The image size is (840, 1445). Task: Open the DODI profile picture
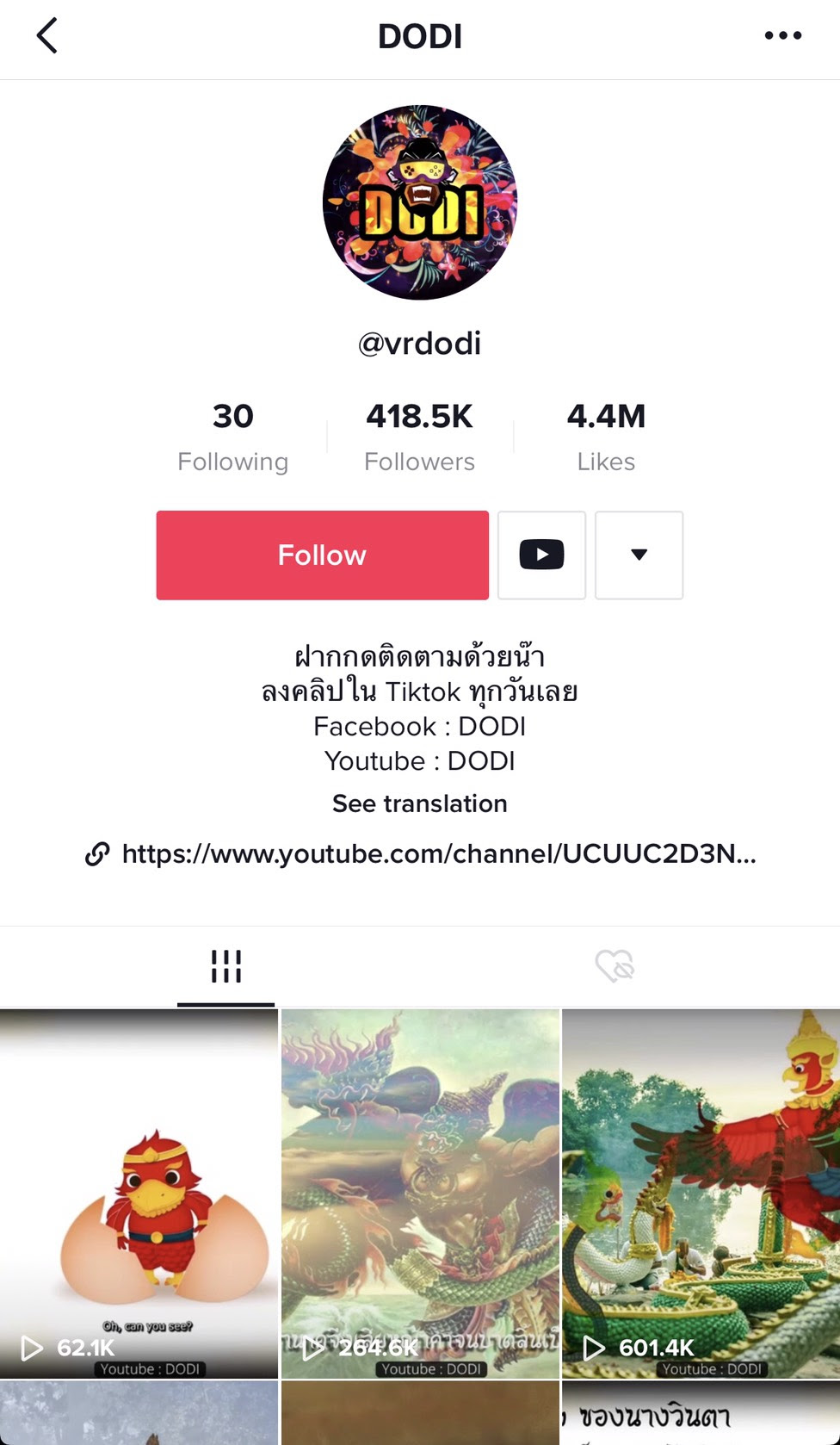420,203
